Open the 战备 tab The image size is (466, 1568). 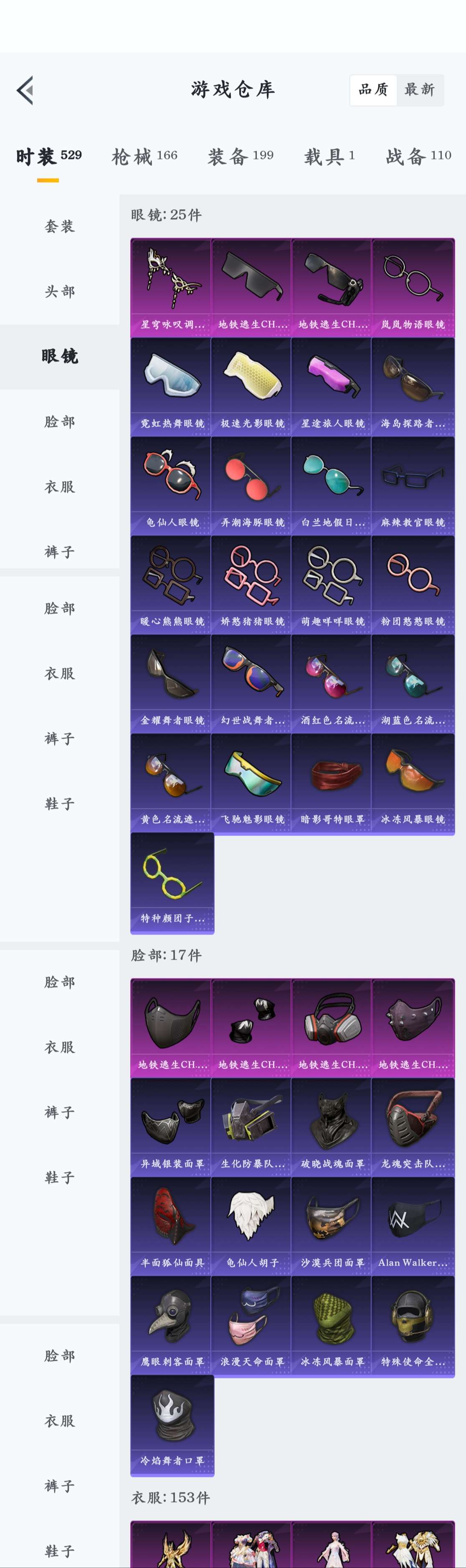(418, 157)
